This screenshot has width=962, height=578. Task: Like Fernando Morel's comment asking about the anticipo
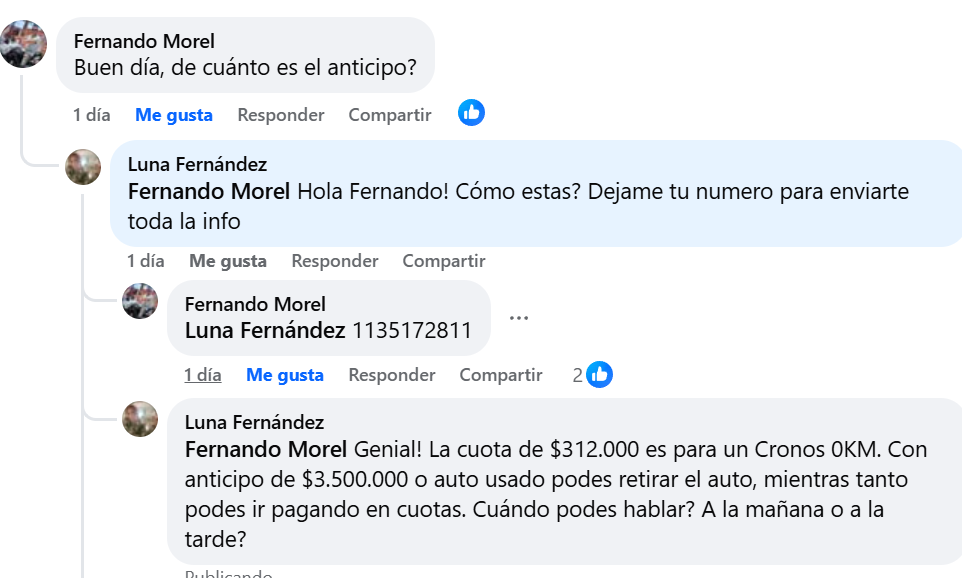click(174, 115)
